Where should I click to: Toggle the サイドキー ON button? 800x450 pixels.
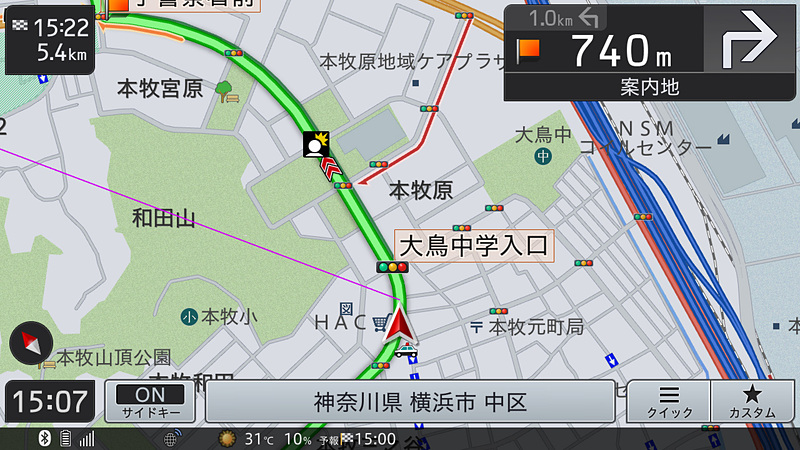(x=151, y=402)
